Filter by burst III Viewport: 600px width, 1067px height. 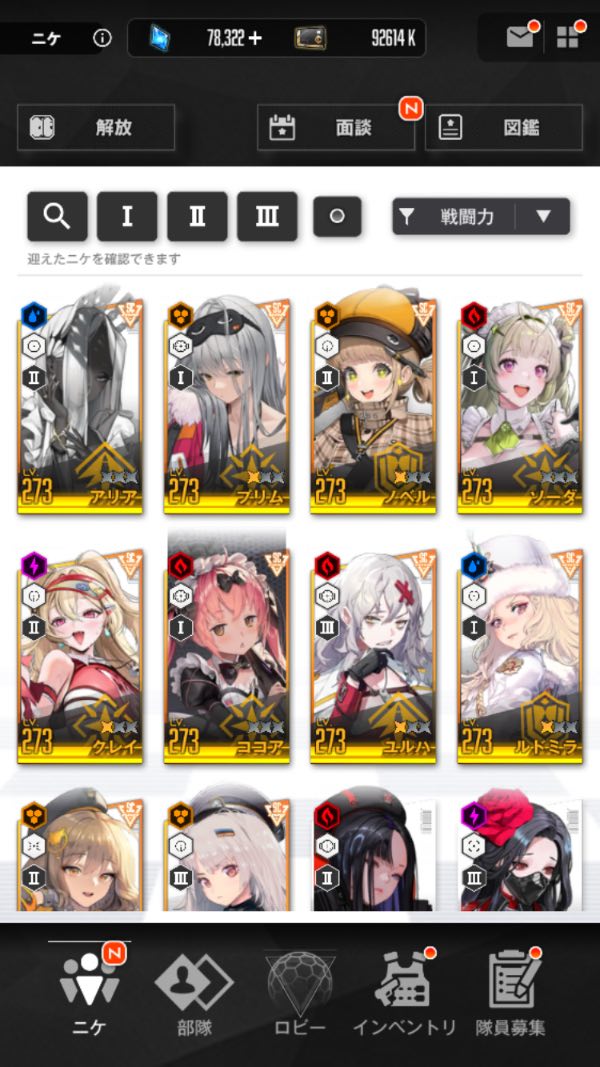tap(267, 216)
